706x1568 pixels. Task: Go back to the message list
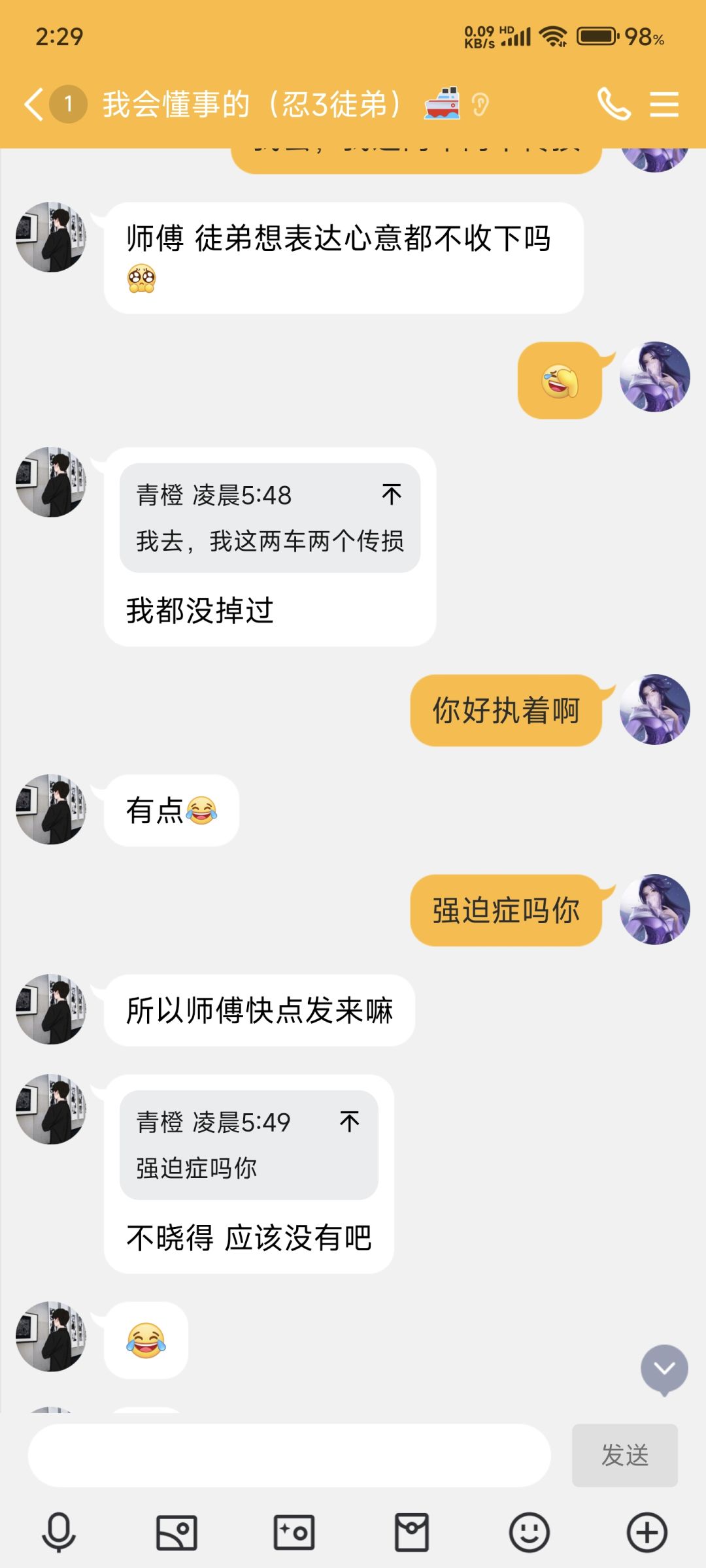(x=34, y=105)
